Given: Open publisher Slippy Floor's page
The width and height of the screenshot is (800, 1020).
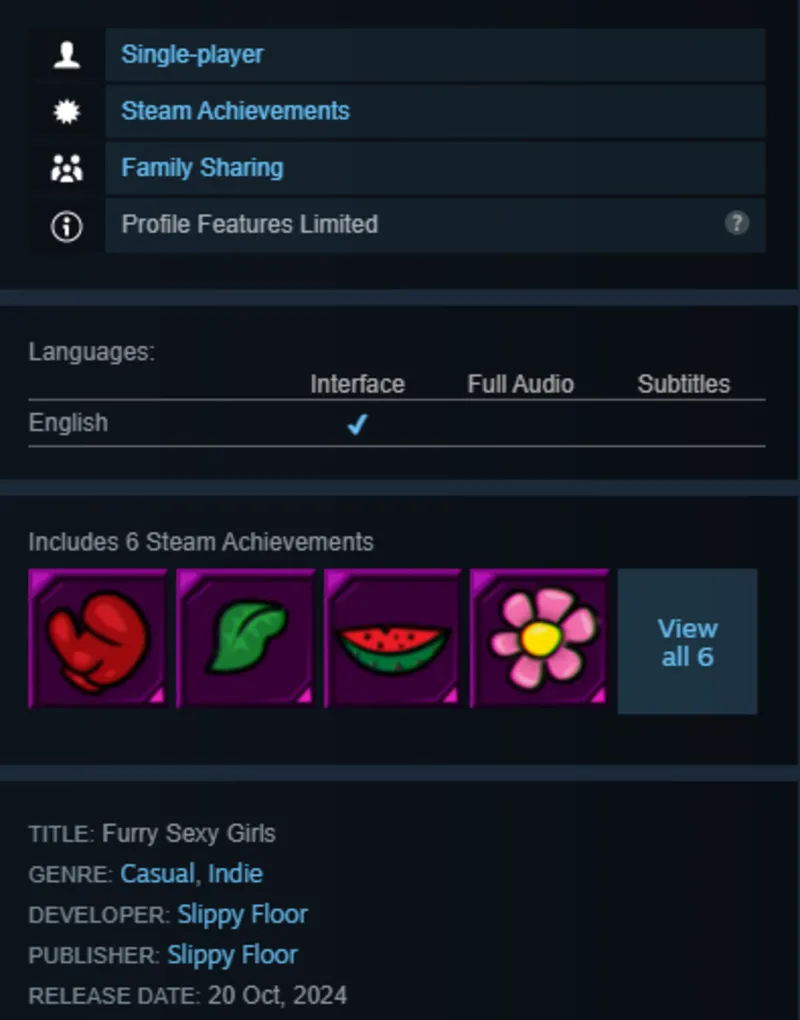Looking at the screenshot, I should 232,955.
